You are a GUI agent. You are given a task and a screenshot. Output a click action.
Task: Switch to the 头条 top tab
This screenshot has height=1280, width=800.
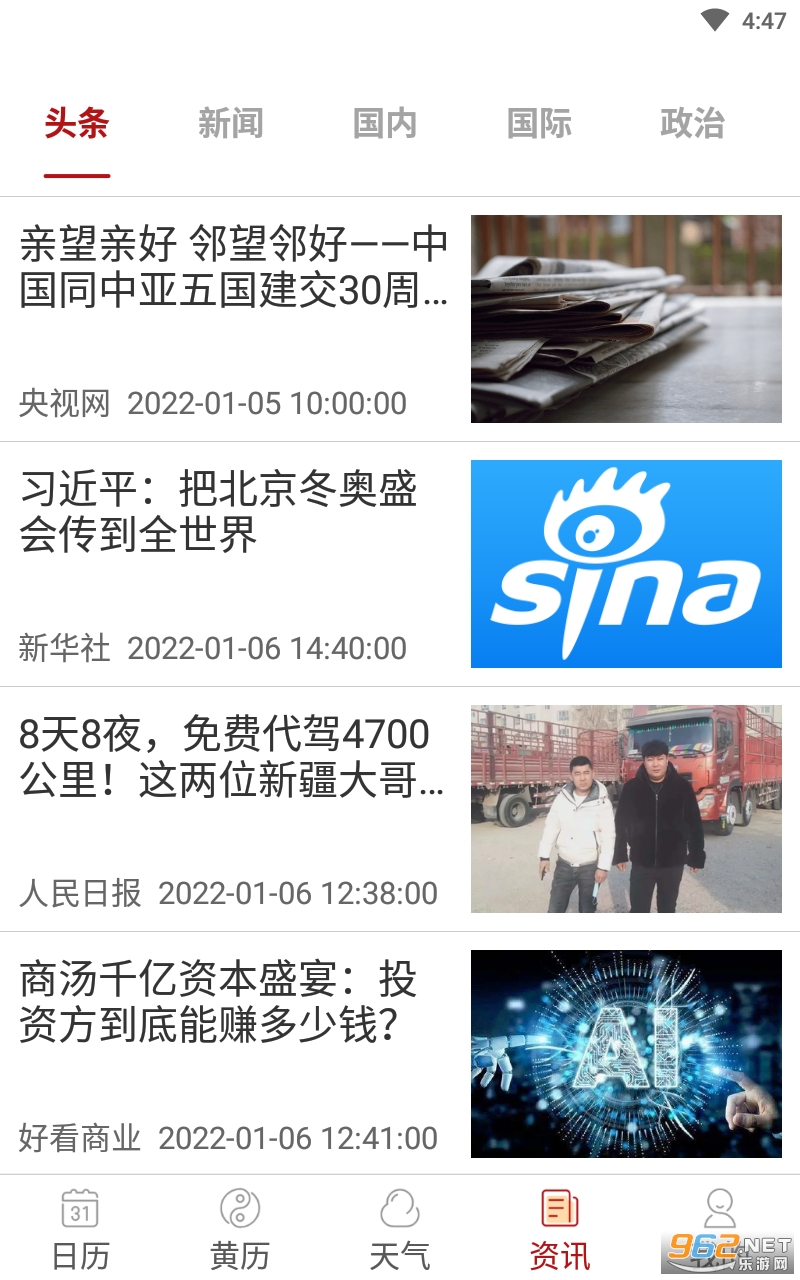pyautogui.click(x=77, y=124)
